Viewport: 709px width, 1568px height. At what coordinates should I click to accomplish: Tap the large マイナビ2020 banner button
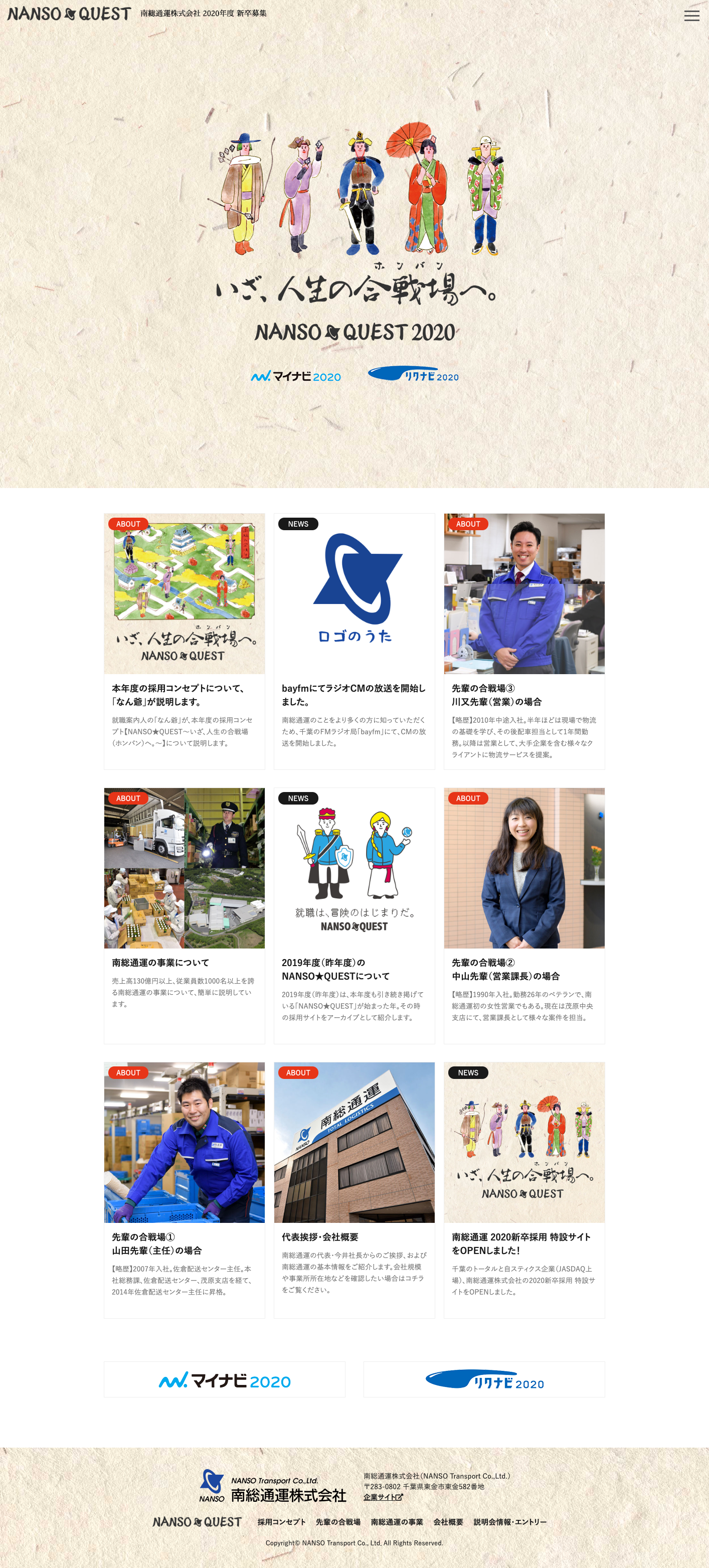(x=225, y=1379)
